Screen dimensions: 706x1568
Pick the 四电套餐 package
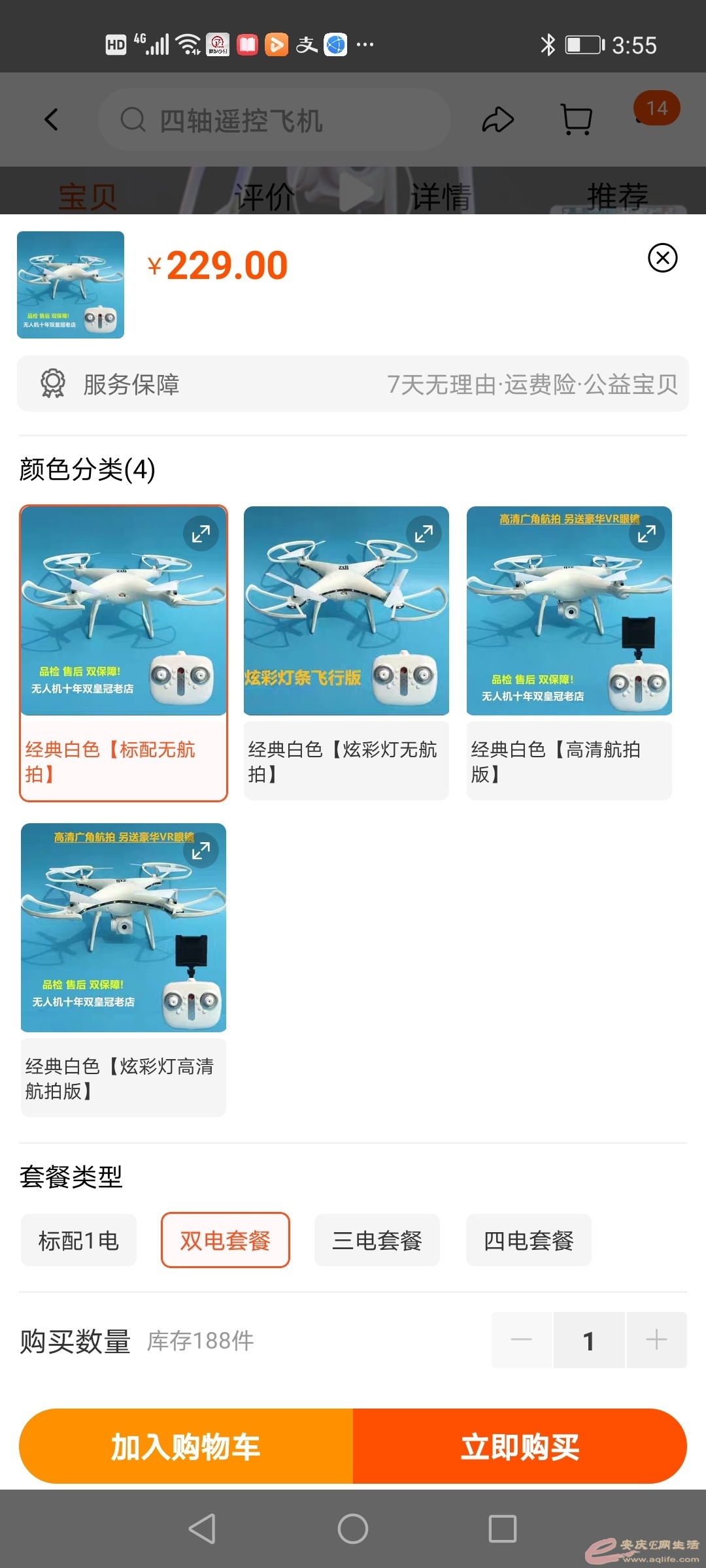(528, 1240)
